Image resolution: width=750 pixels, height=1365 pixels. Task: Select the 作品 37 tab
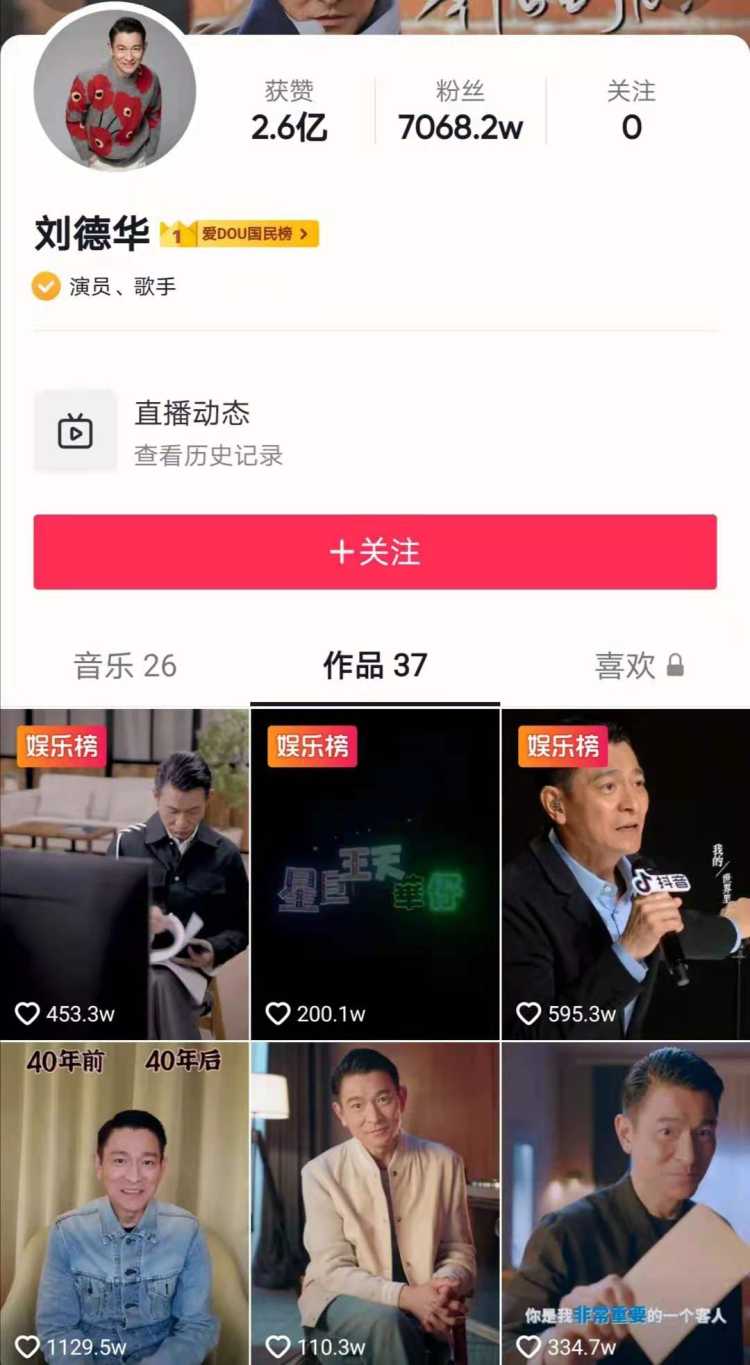click(x=375, y=665)
